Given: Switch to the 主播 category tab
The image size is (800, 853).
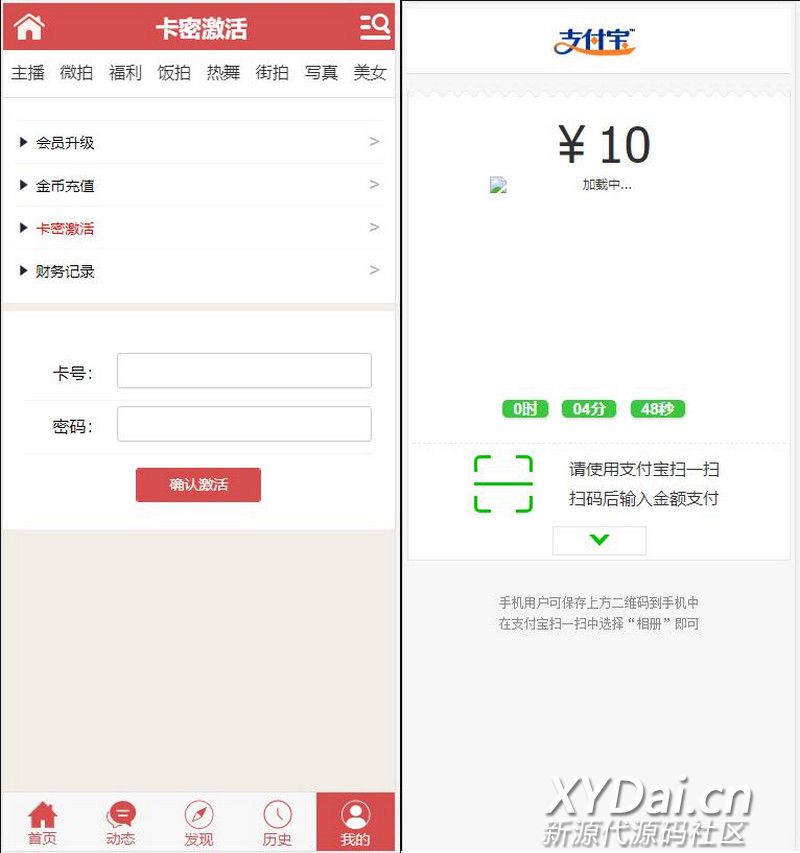Looking at the screenshot, I should [x=28, y=72].
